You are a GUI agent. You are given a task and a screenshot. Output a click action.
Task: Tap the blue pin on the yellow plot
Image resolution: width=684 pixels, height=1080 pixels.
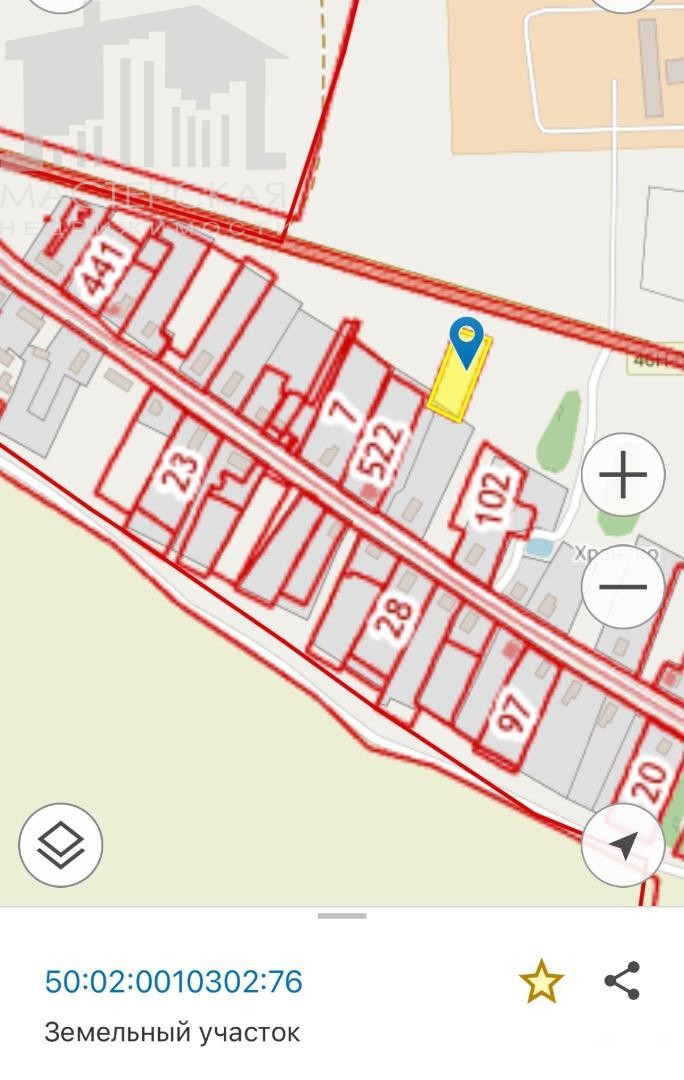466,341
